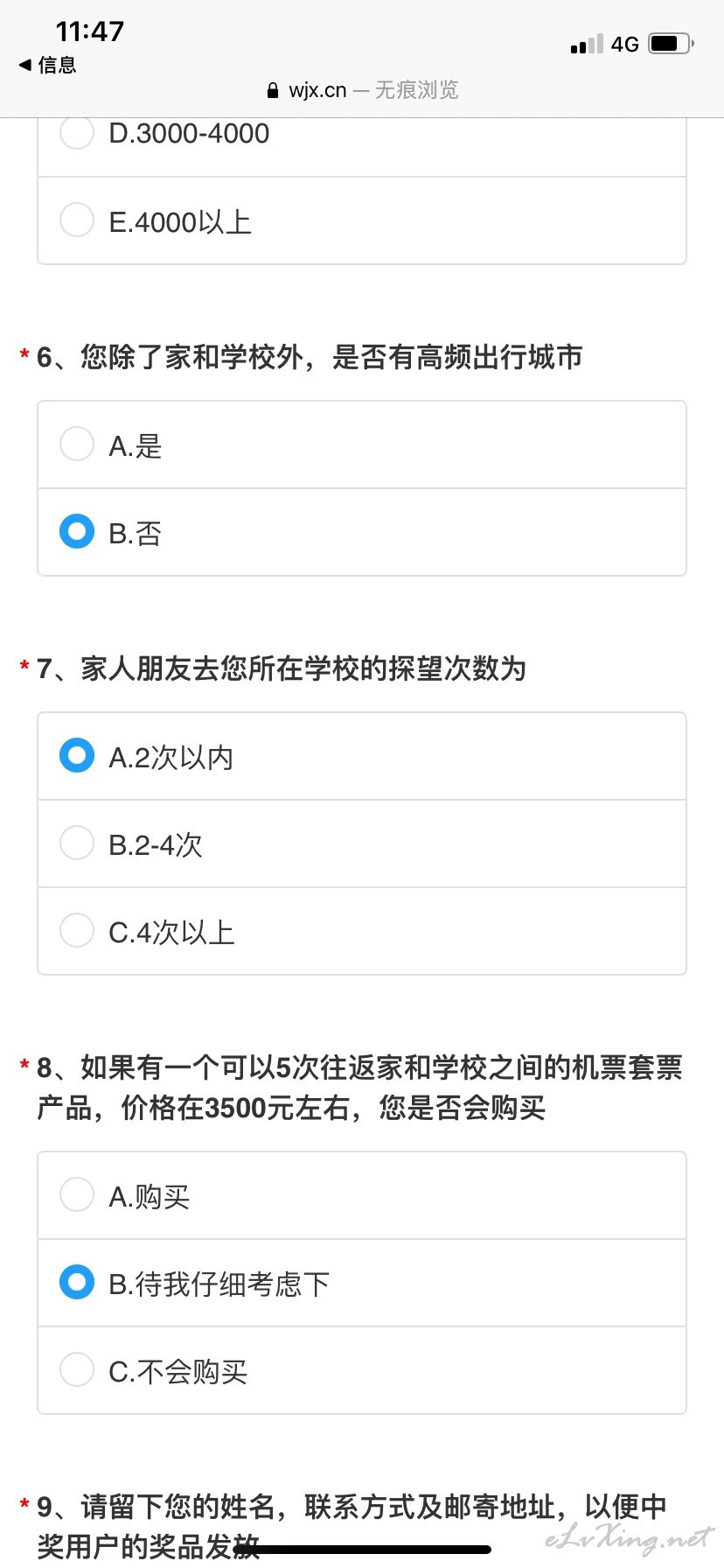Pick C.不会购买 option
Image resolution: width=724 pixels, height=1568 pixels.
pyautogui.click(x=362, y=1370)
